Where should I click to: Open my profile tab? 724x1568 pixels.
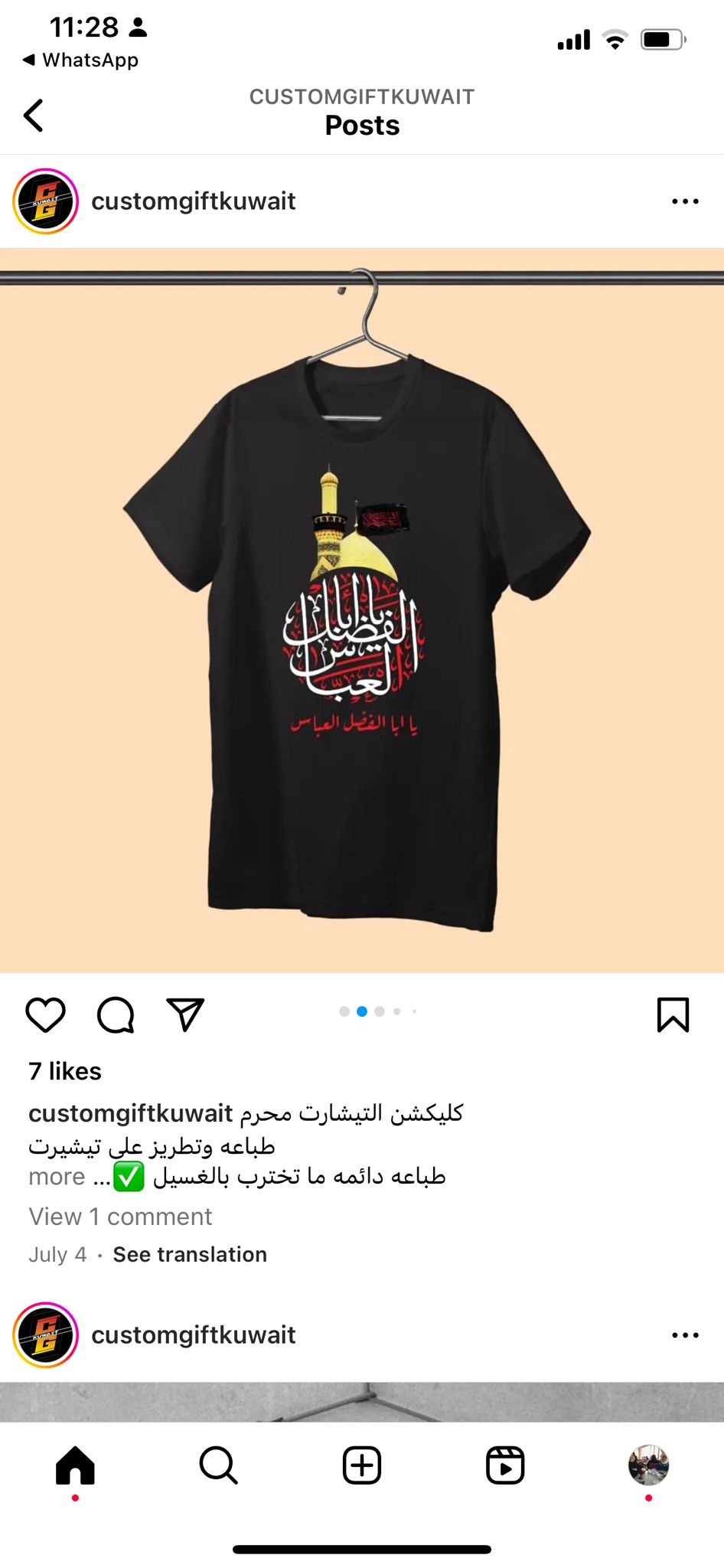pos(648,1465)
